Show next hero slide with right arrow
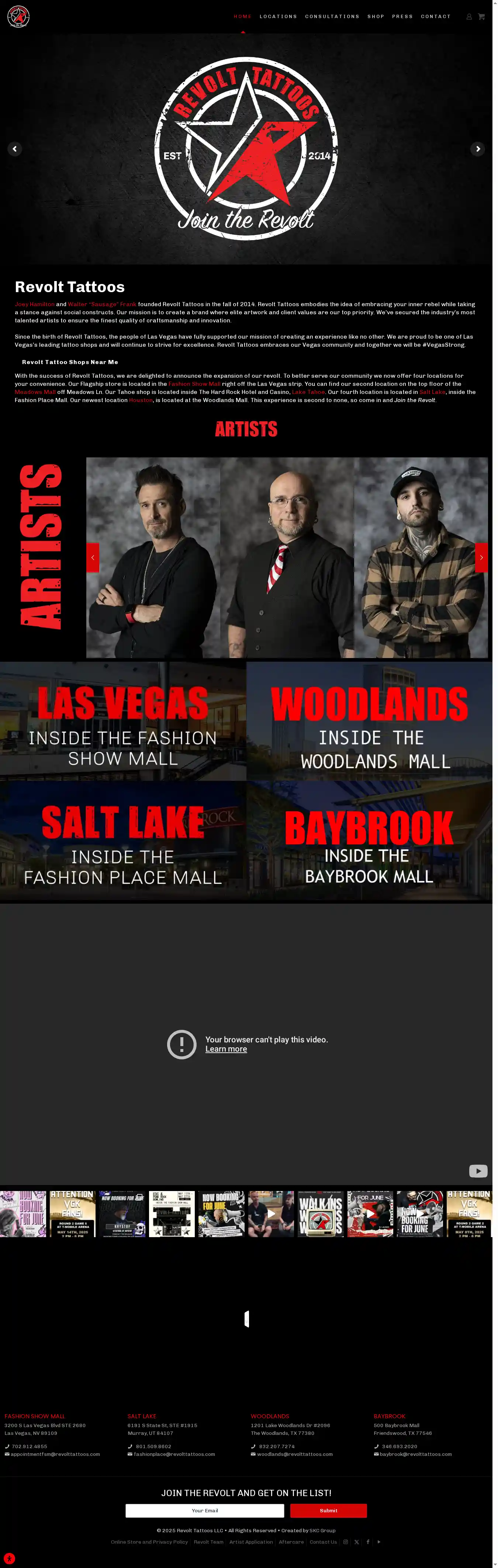Image resolution: width=498 pixels, height=1568 pixels. [477, 149]
